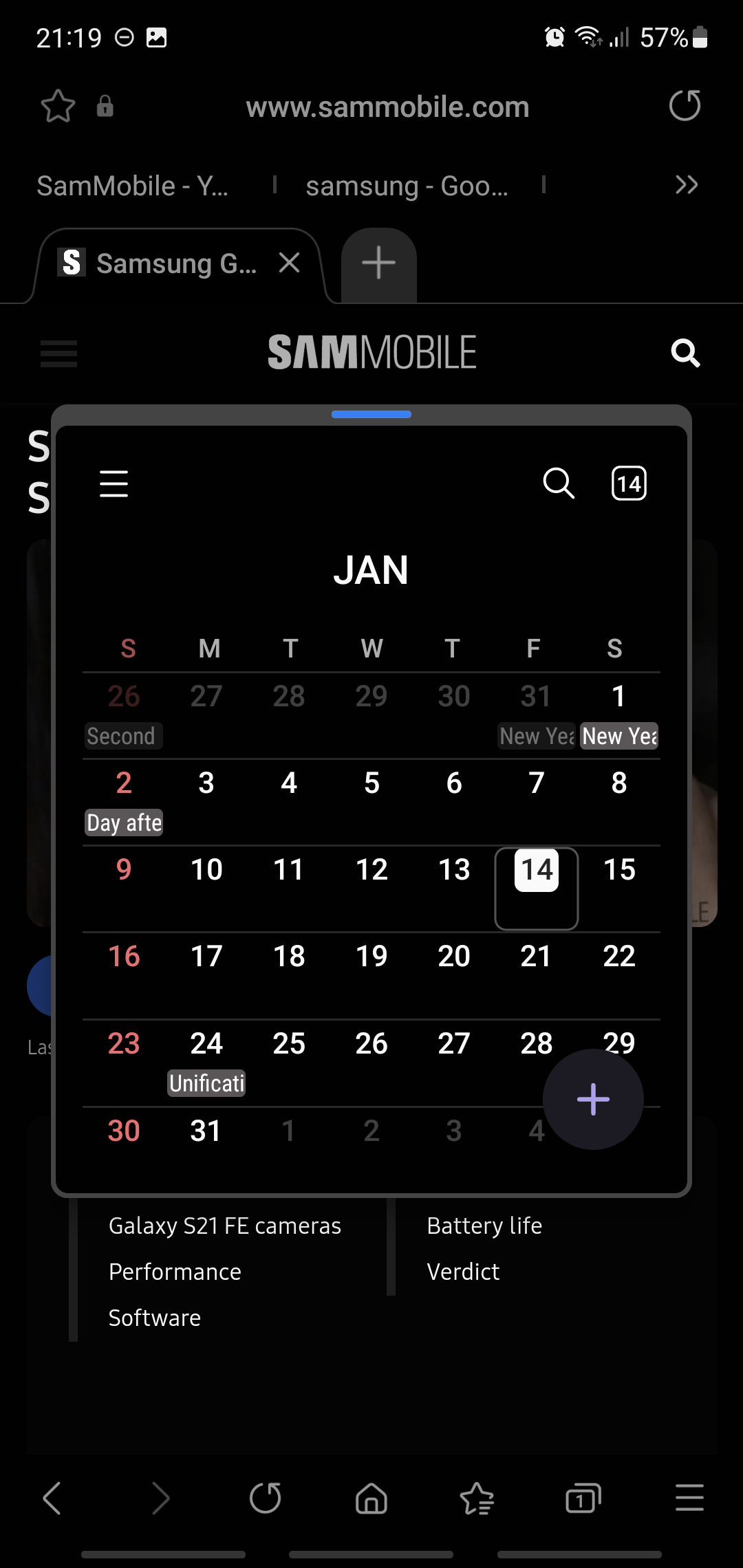Screen dimensions: 743x1568
Task: Search the SamMobile website
Action: click(685, 353)
